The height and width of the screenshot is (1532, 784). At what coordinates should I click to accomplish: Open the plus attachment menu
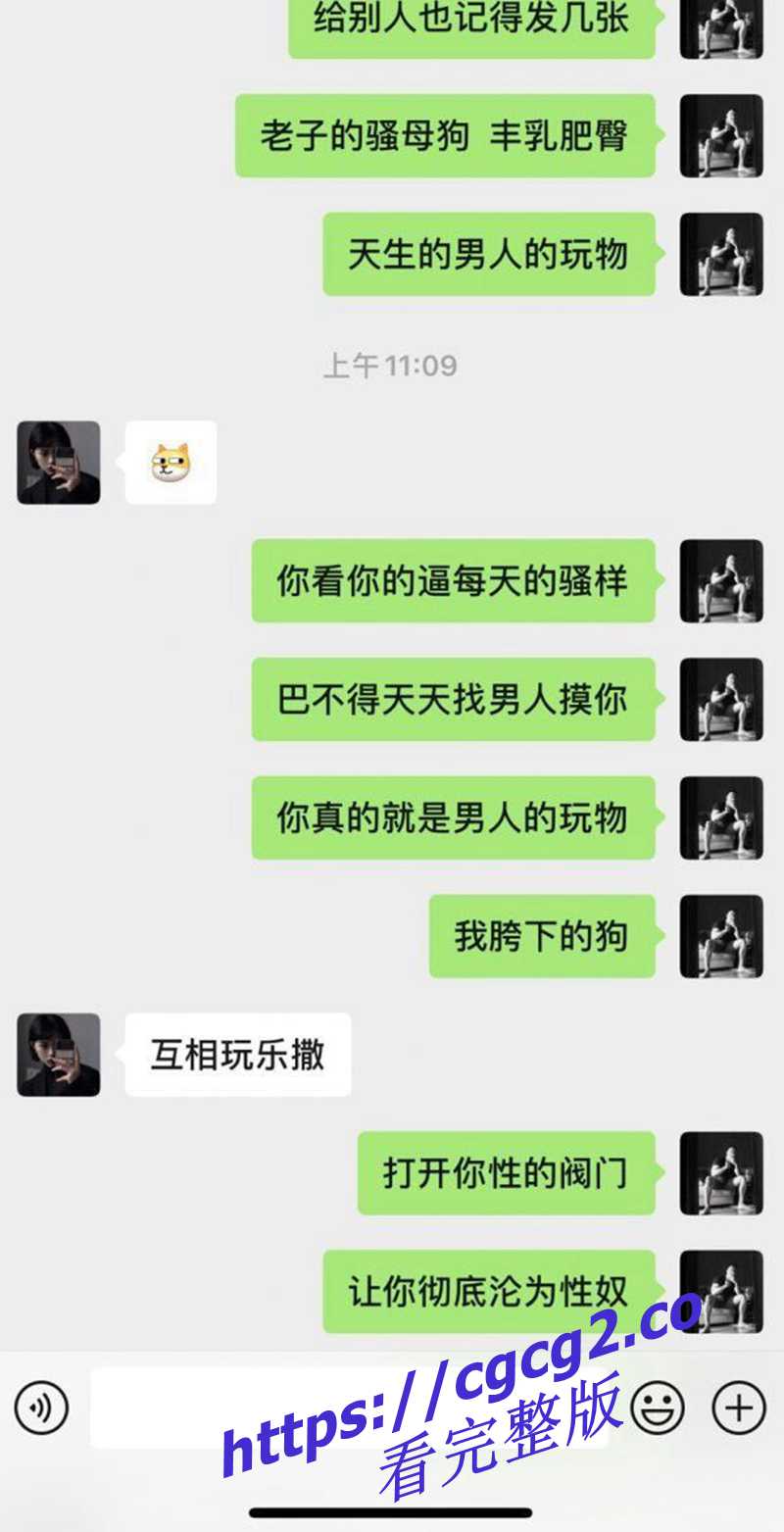(738, 1408)
